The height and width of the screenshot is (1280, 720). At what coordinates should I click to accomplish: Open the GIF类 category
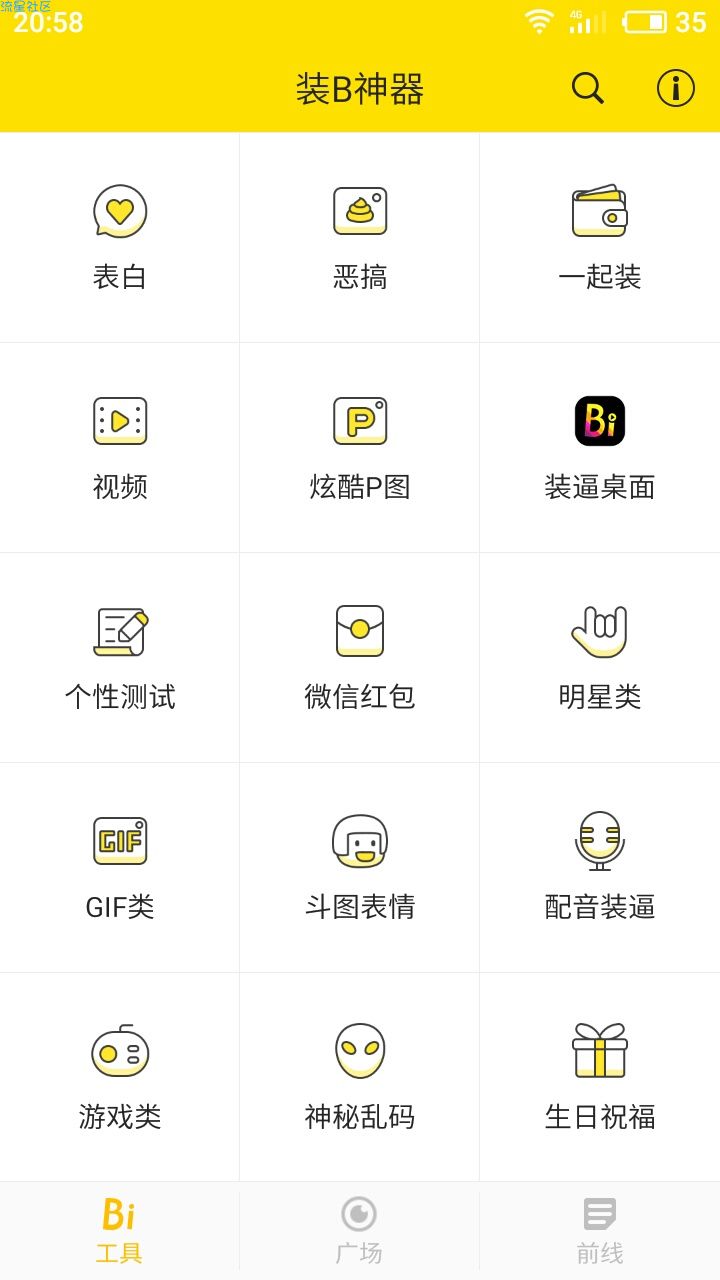pyautogui.click(x=120, y=868)
